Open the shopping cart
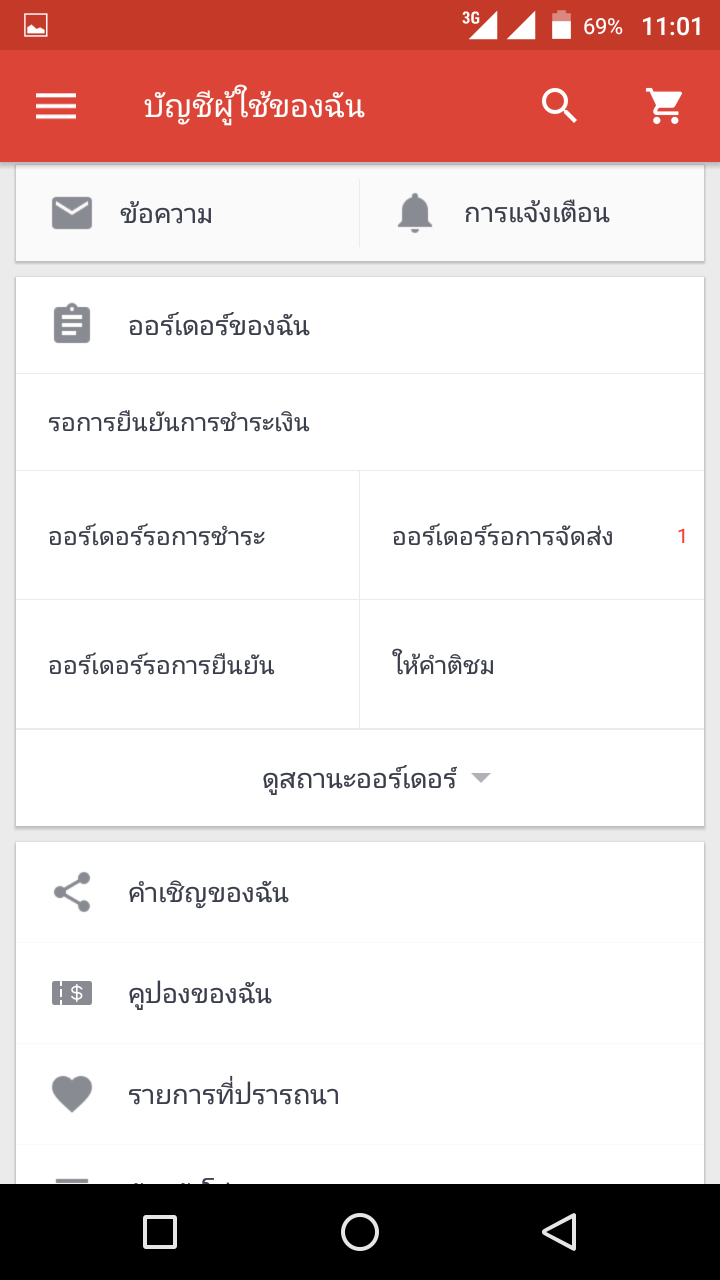Screen dimensions: 720x1280 [x=664, y=106]
